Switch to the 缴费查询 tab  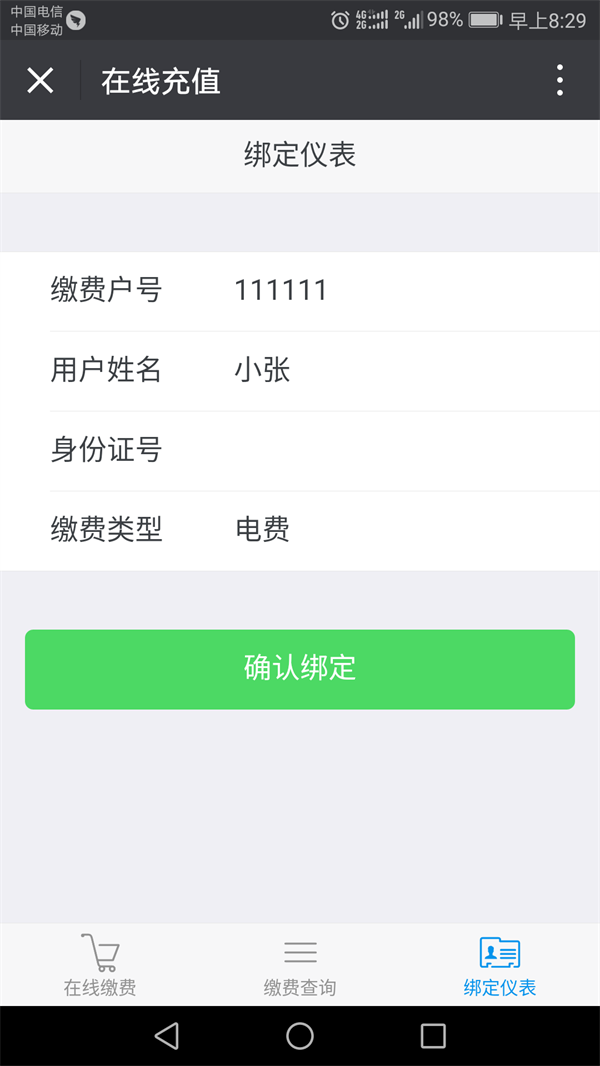(300, 965)
